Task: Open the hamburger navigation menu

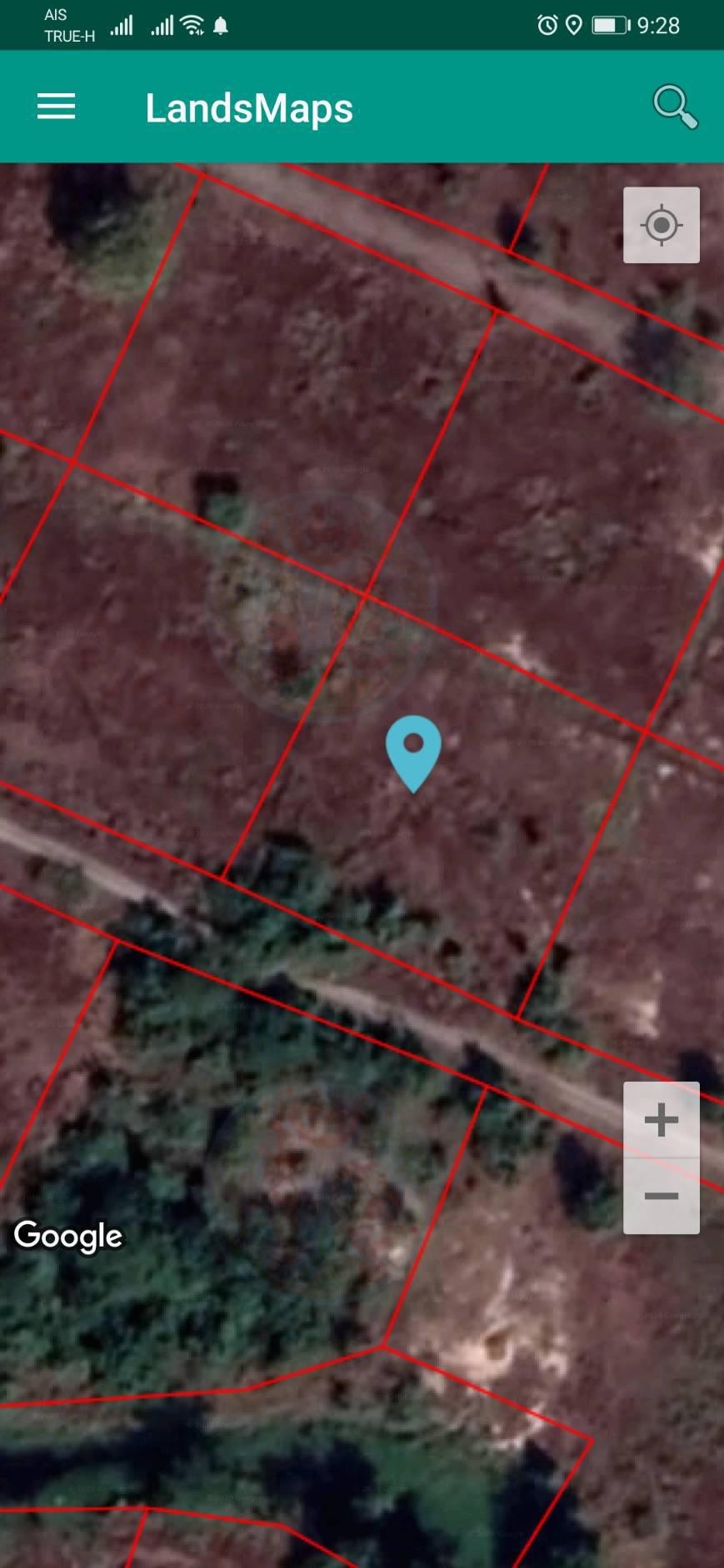Action: click(x=56, y=107)
